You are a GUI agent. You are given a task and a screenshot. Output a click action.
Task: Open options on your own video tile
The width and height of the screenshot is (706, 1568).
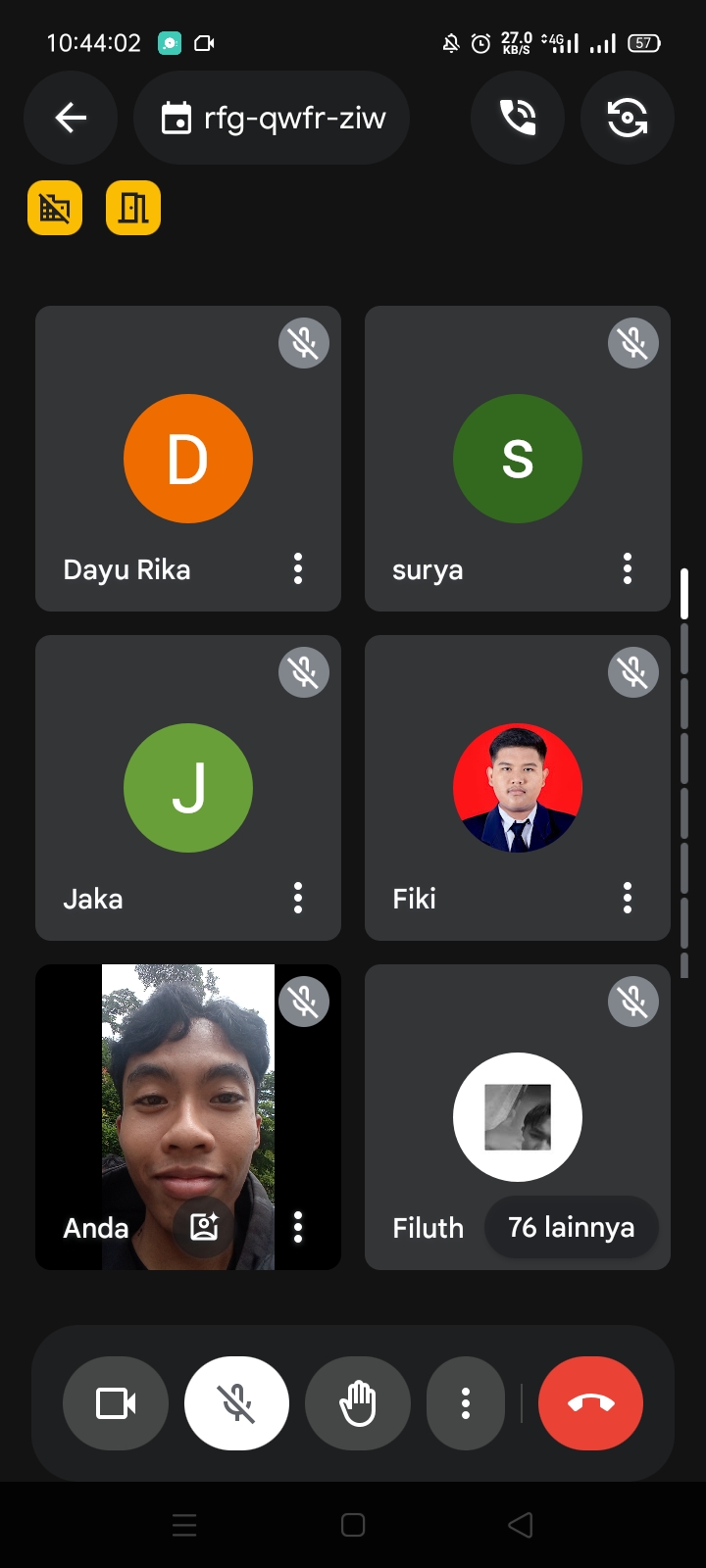(x=298, y=1227)
